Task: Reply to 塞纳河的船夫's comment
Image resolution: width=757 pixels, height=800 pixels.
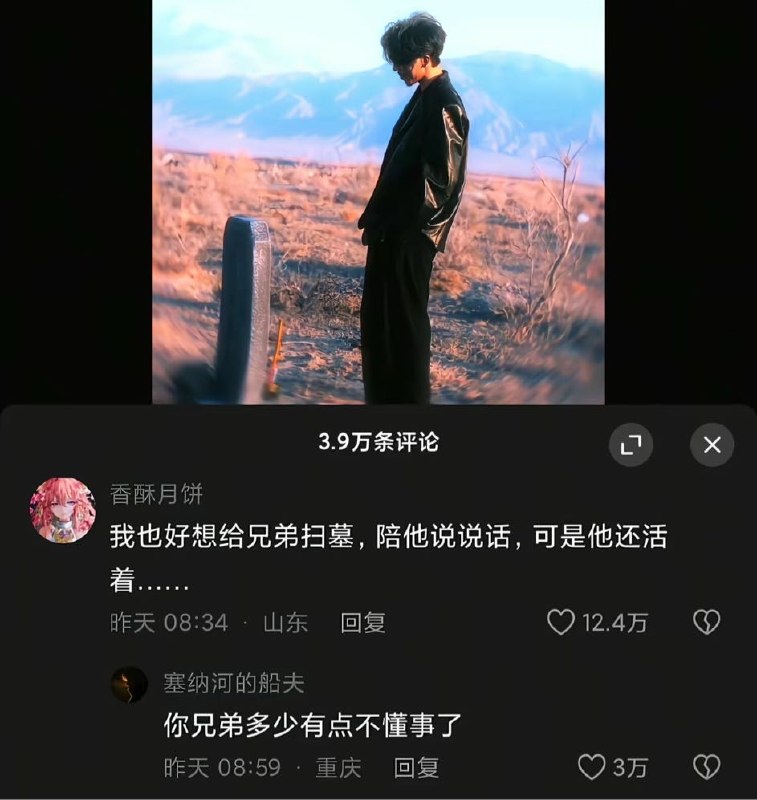Action: pos(416,768)
